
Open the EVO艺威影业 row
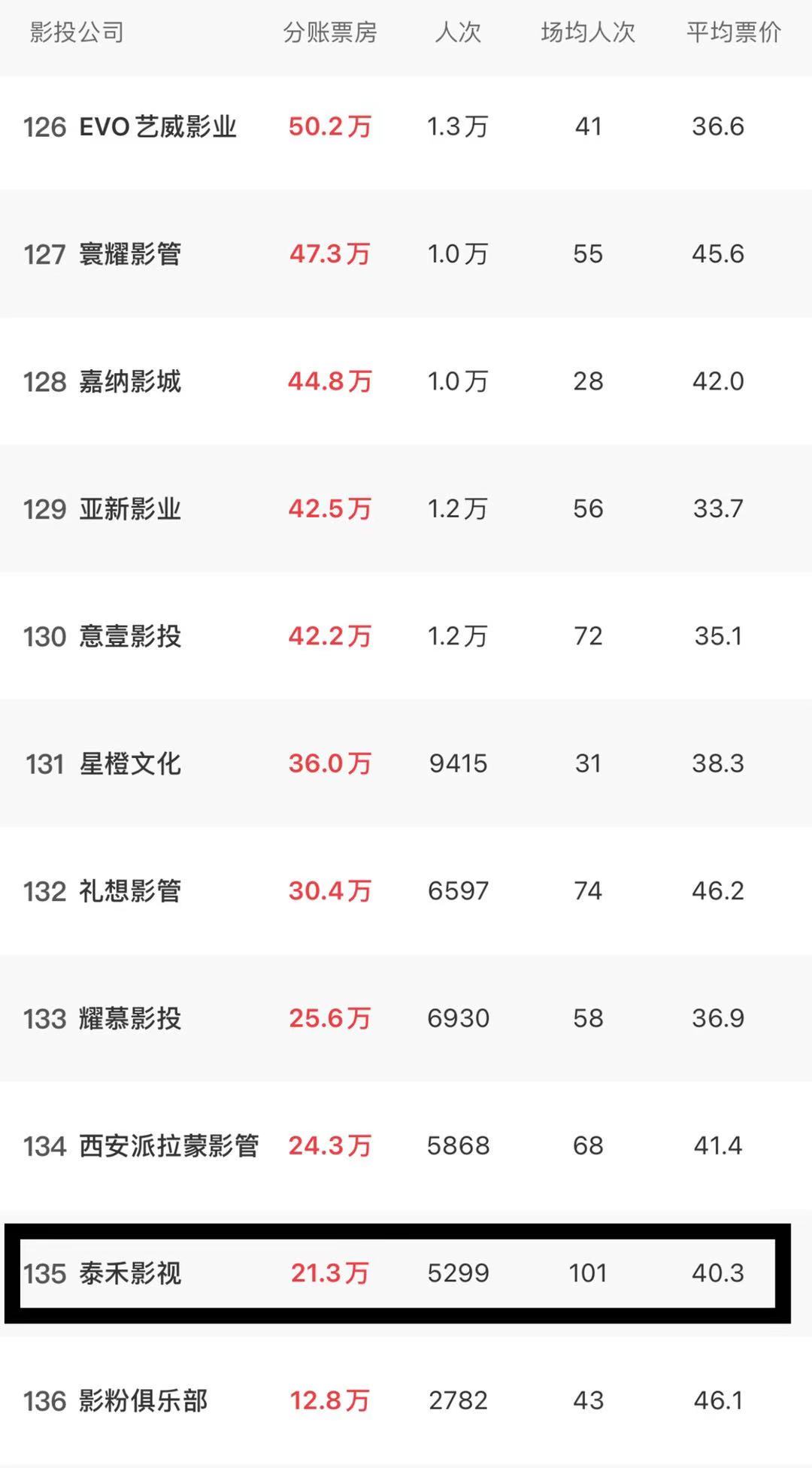[x=406, y=126]
